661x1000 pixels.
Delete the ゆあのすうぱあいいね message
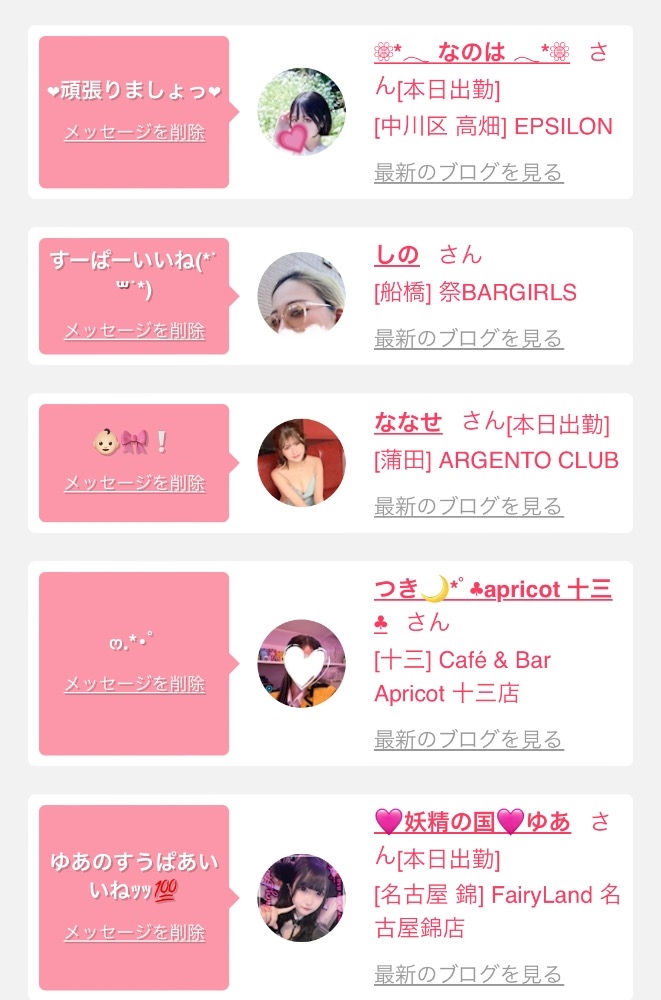click(x=134, y=933)
